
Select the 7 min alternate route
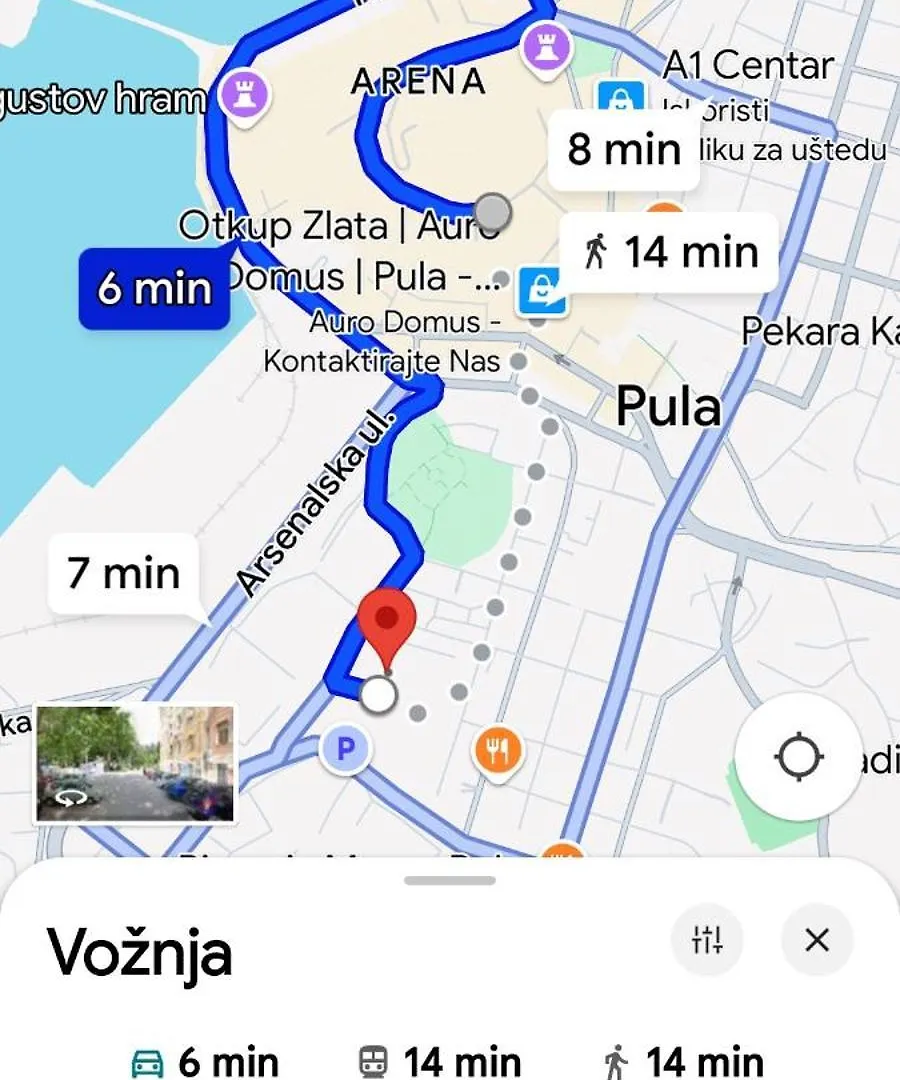pos(124,574)
